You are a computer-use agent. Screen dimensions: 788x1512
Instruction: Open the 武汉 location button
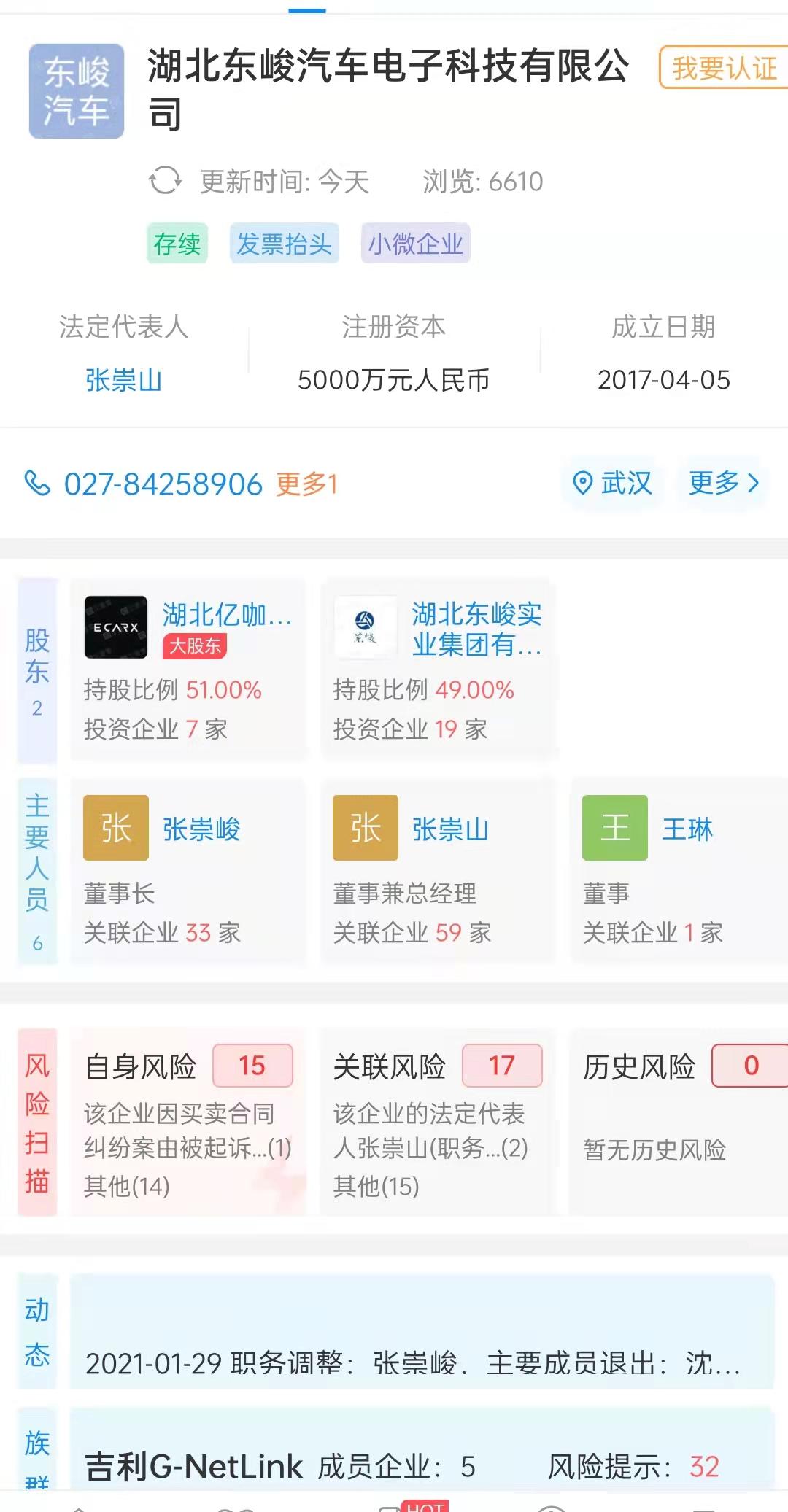click(x=612, y=483)
